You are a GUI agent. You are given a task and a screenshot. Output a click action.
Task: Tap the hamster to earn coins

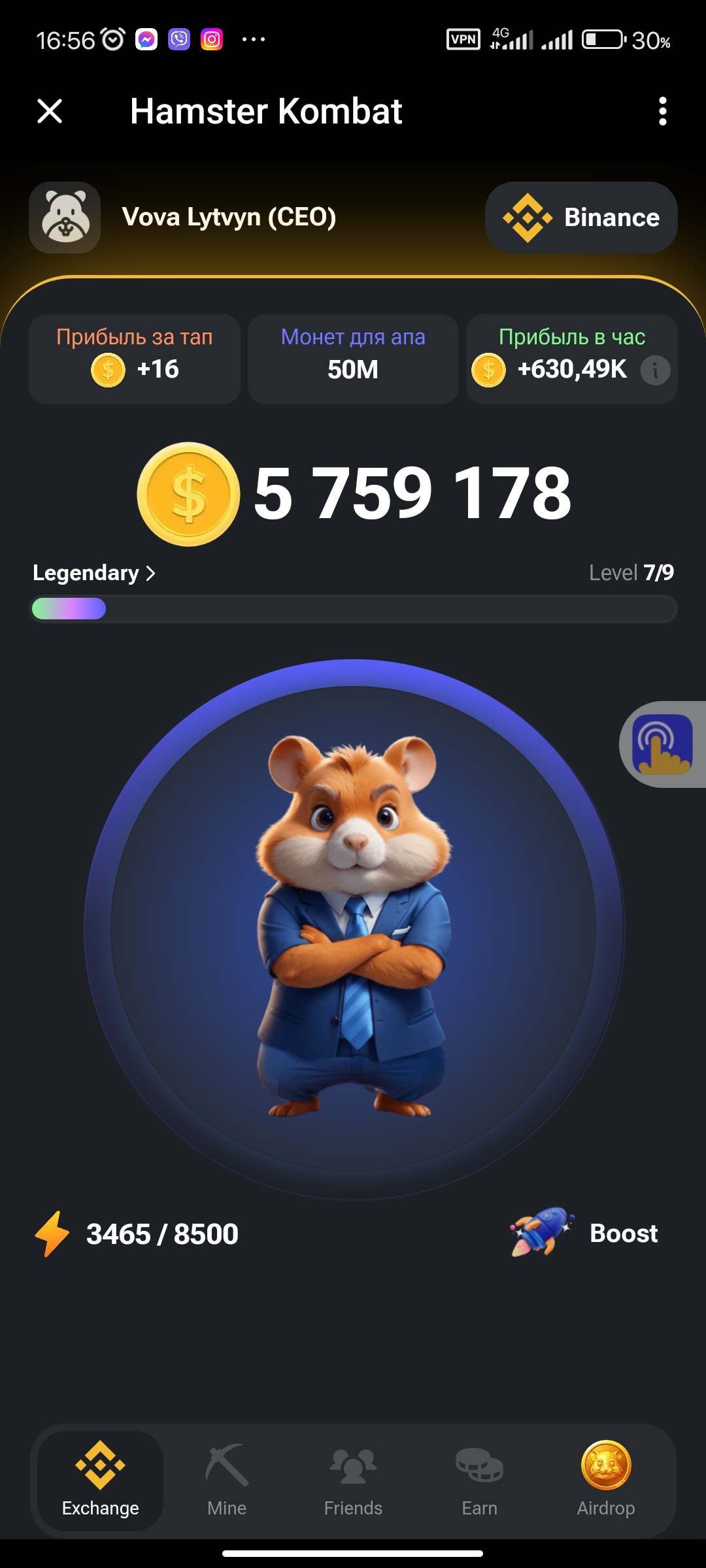coord(353,928)
